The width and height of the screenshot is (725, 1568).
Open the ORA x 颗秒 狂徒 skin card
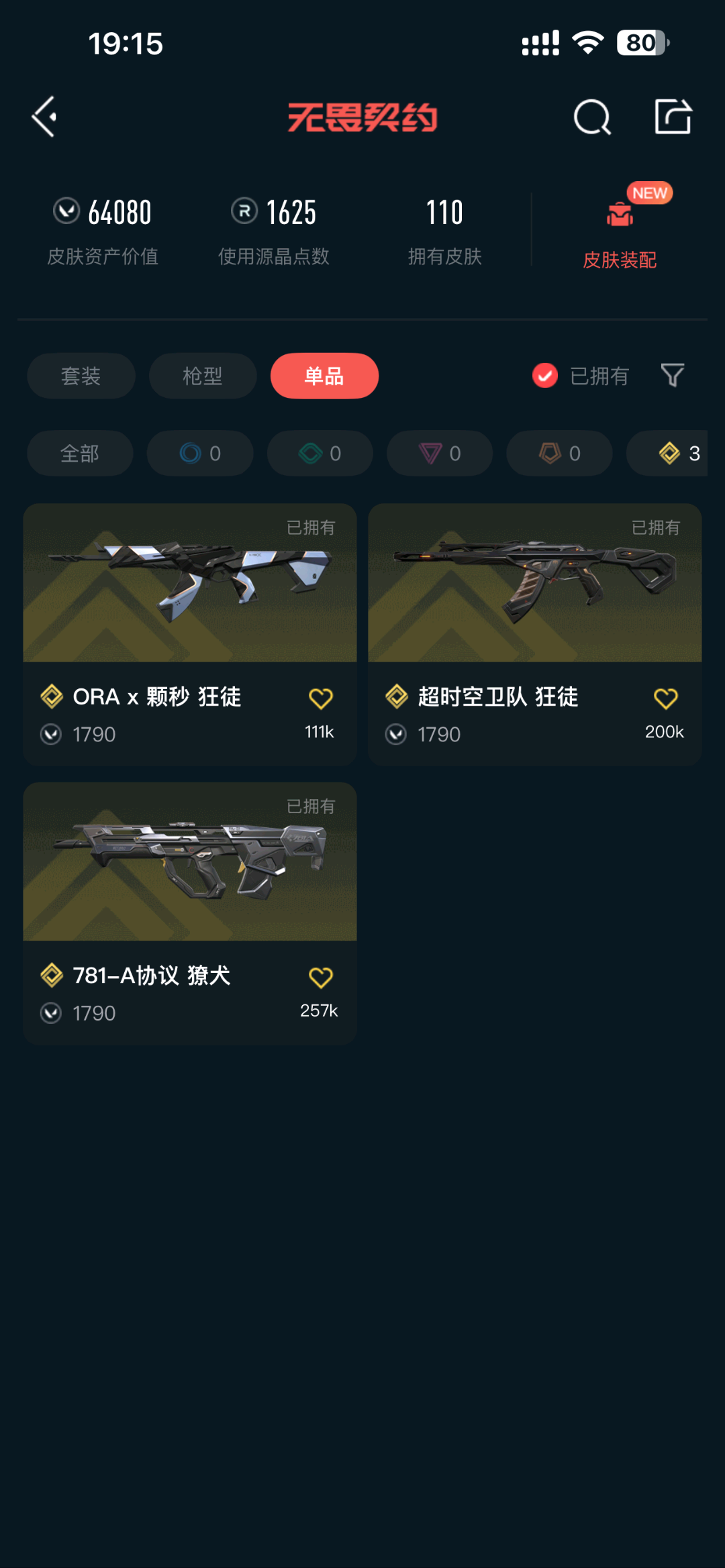point(189,584)
